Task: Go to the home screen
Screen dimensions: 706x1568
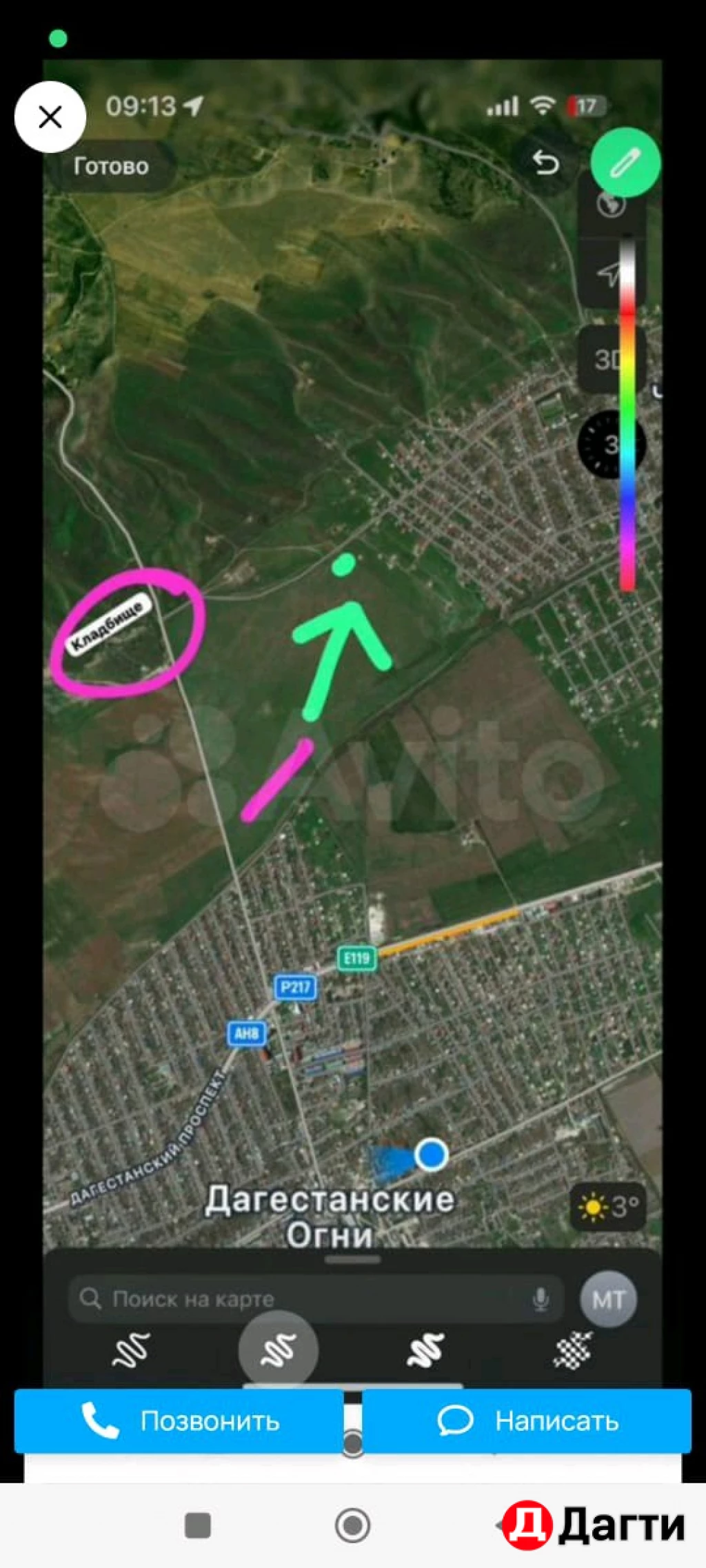Action: pyautogui.click(x=352, y=1525)
